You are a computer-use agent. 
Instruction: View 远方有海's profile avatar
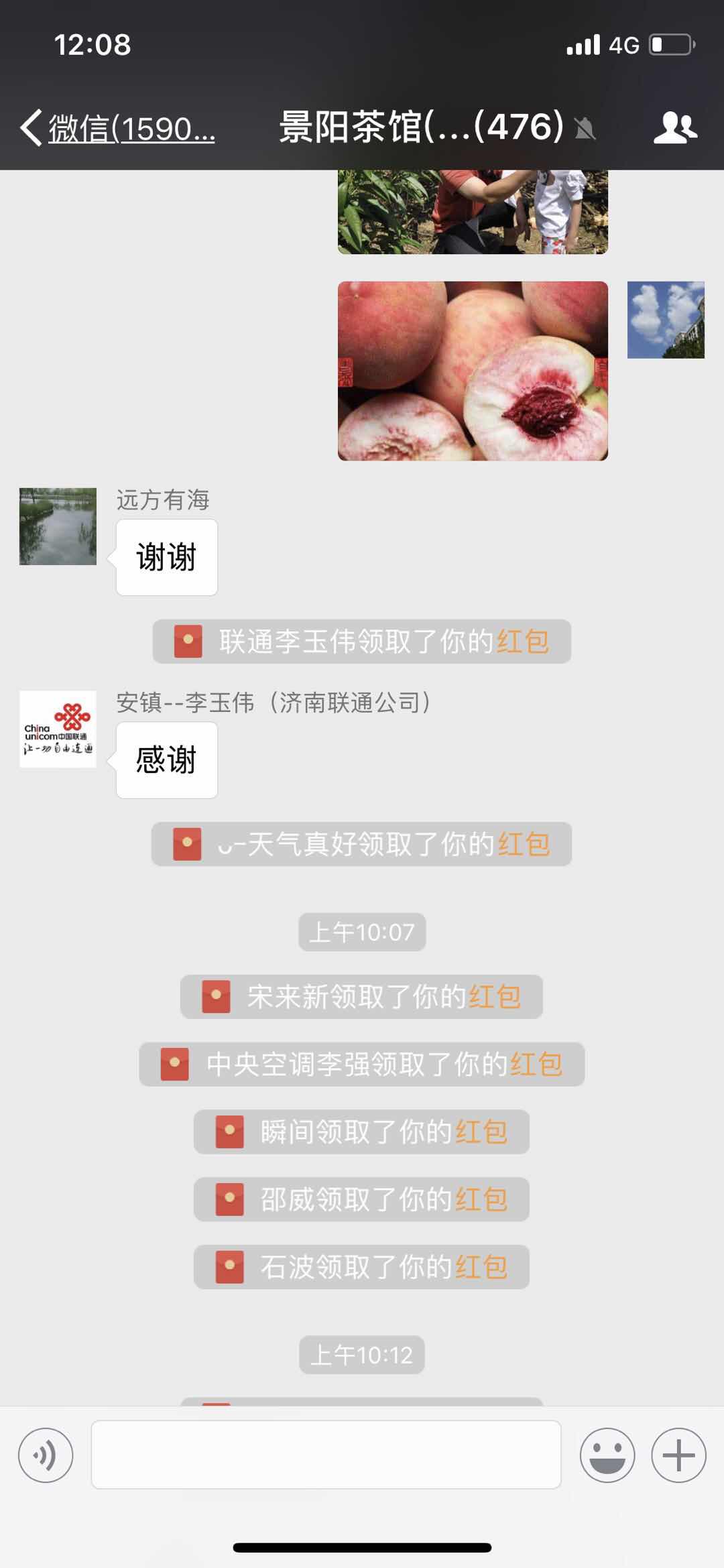pos(58,526)
